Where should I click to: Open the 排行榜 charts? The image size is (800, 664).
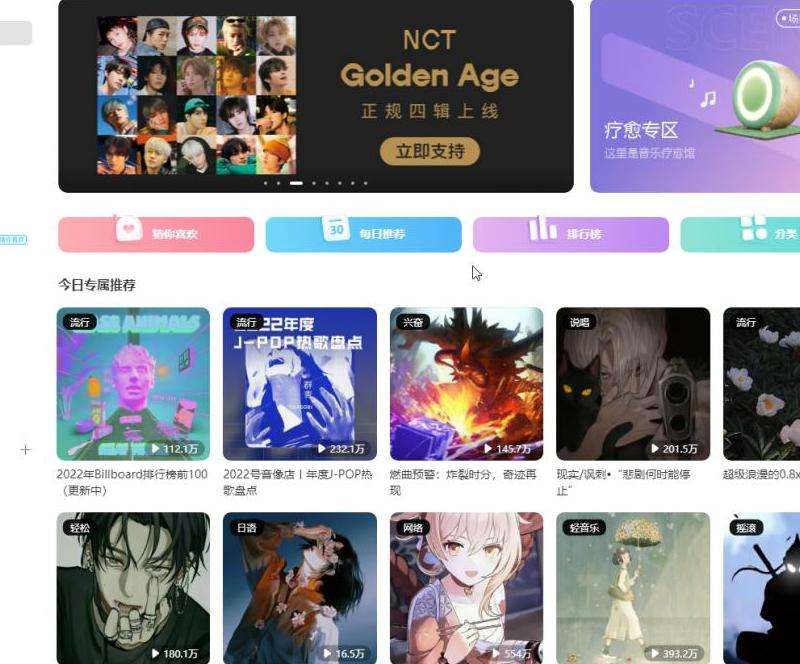[x=570, y=234]
